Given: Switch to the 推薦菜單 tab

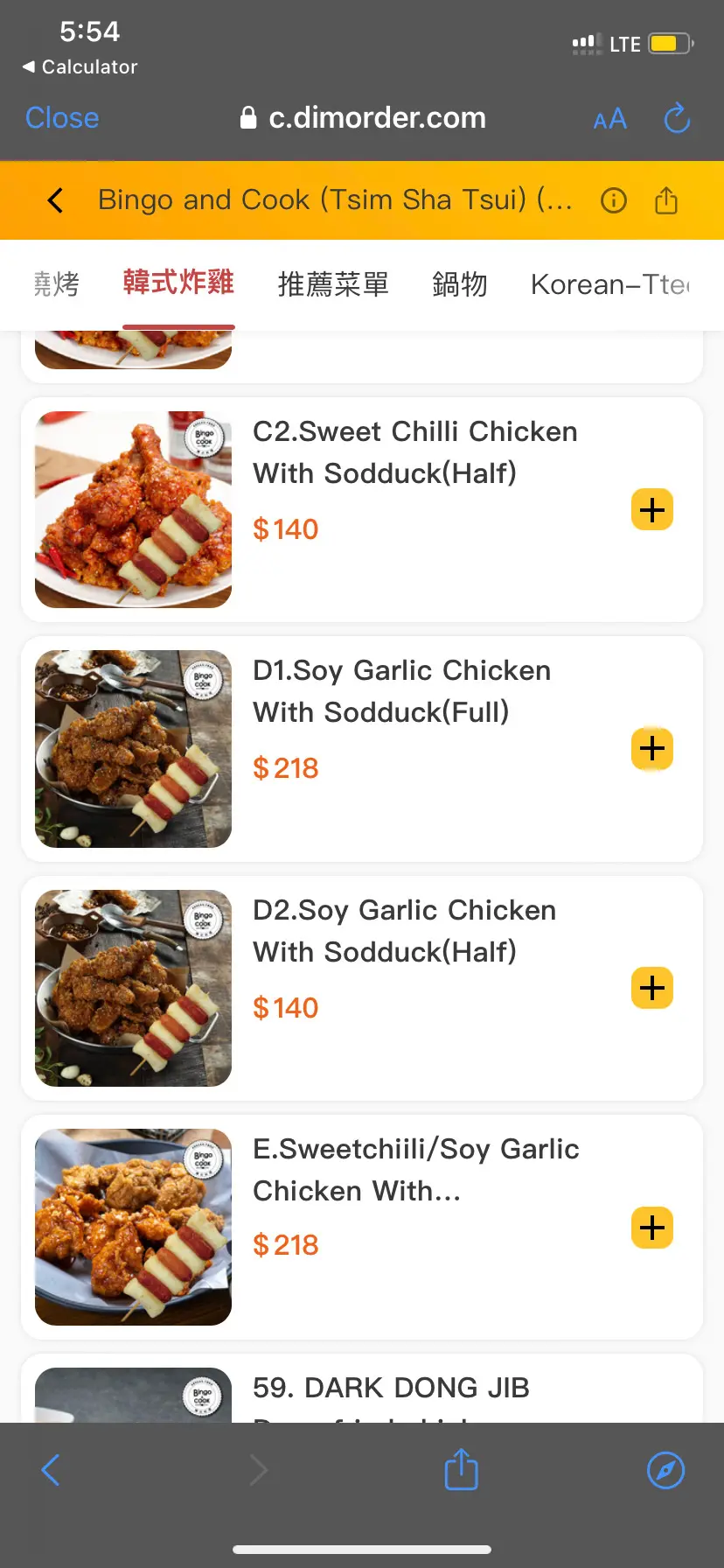Looking at the screenshot, I should coord(333,284).
